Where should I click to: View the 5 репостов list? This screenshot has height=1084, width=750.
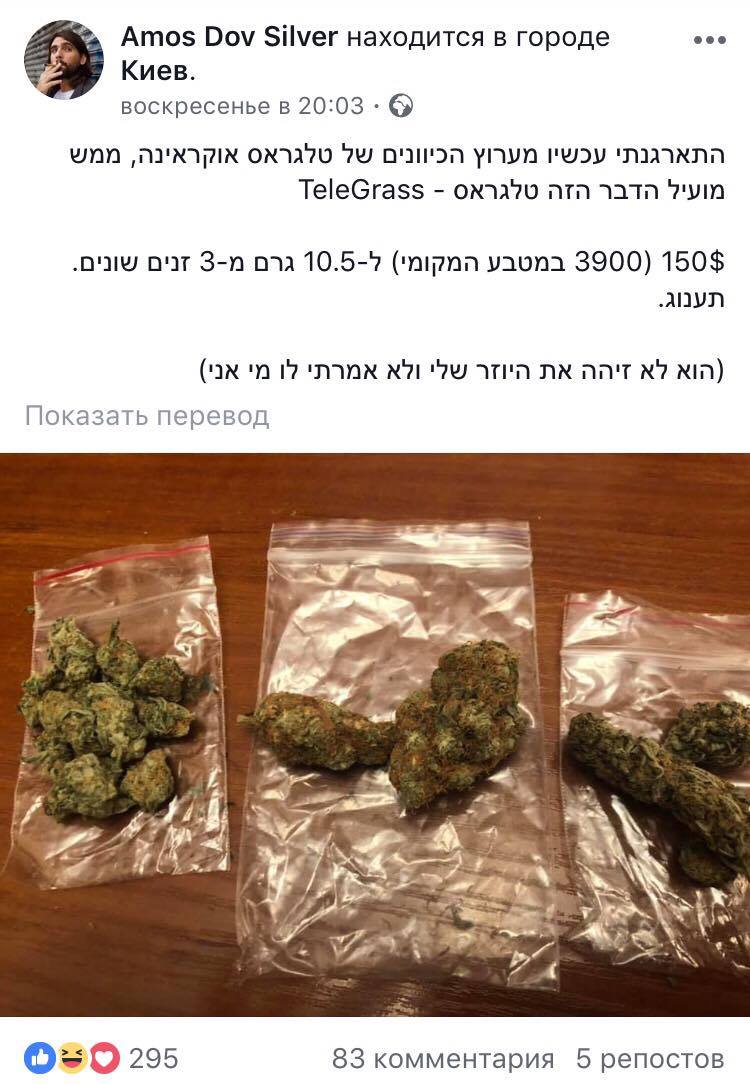tap(649, 1058)
